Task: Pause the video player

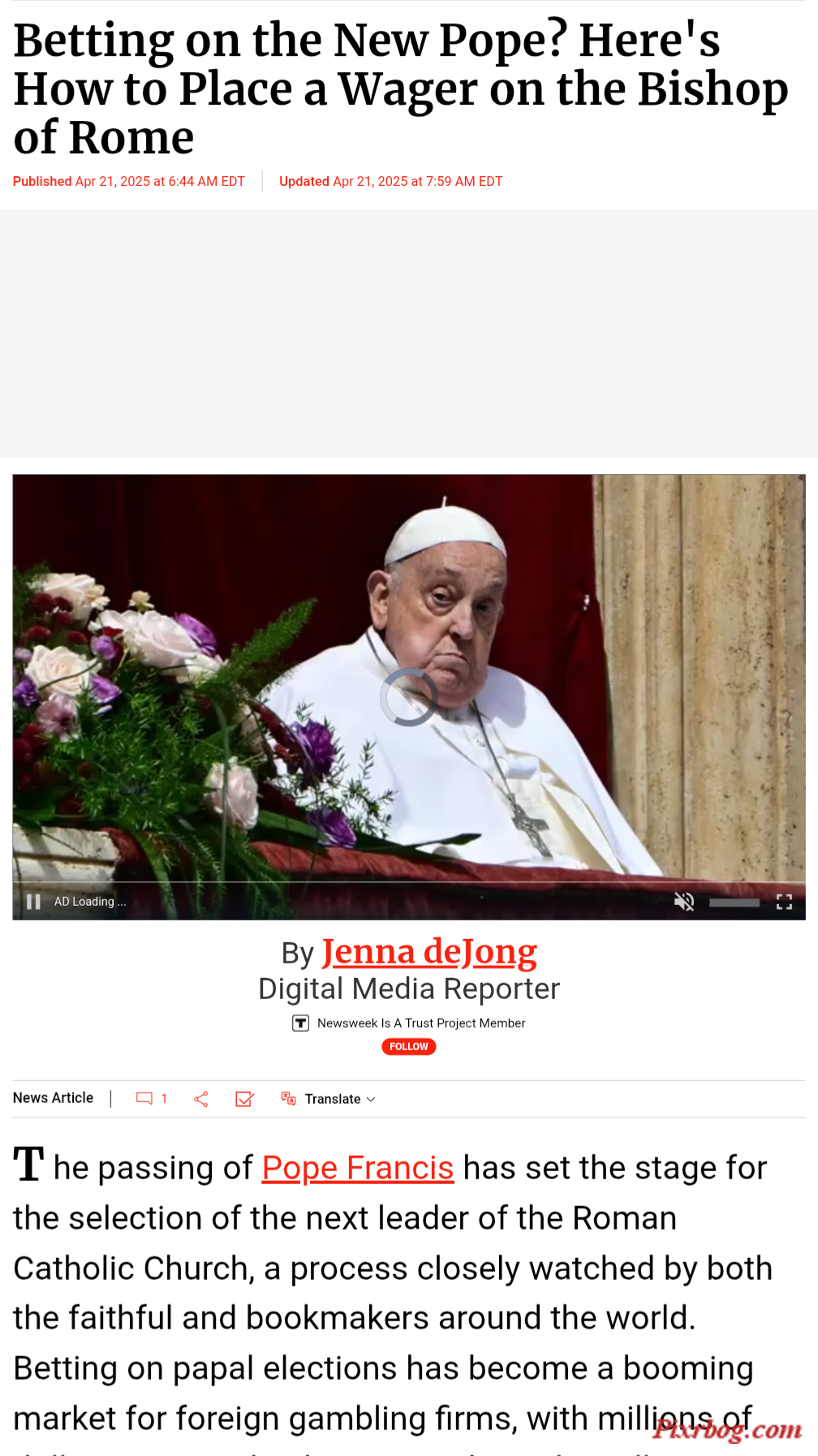Action: tap(33, 902)
